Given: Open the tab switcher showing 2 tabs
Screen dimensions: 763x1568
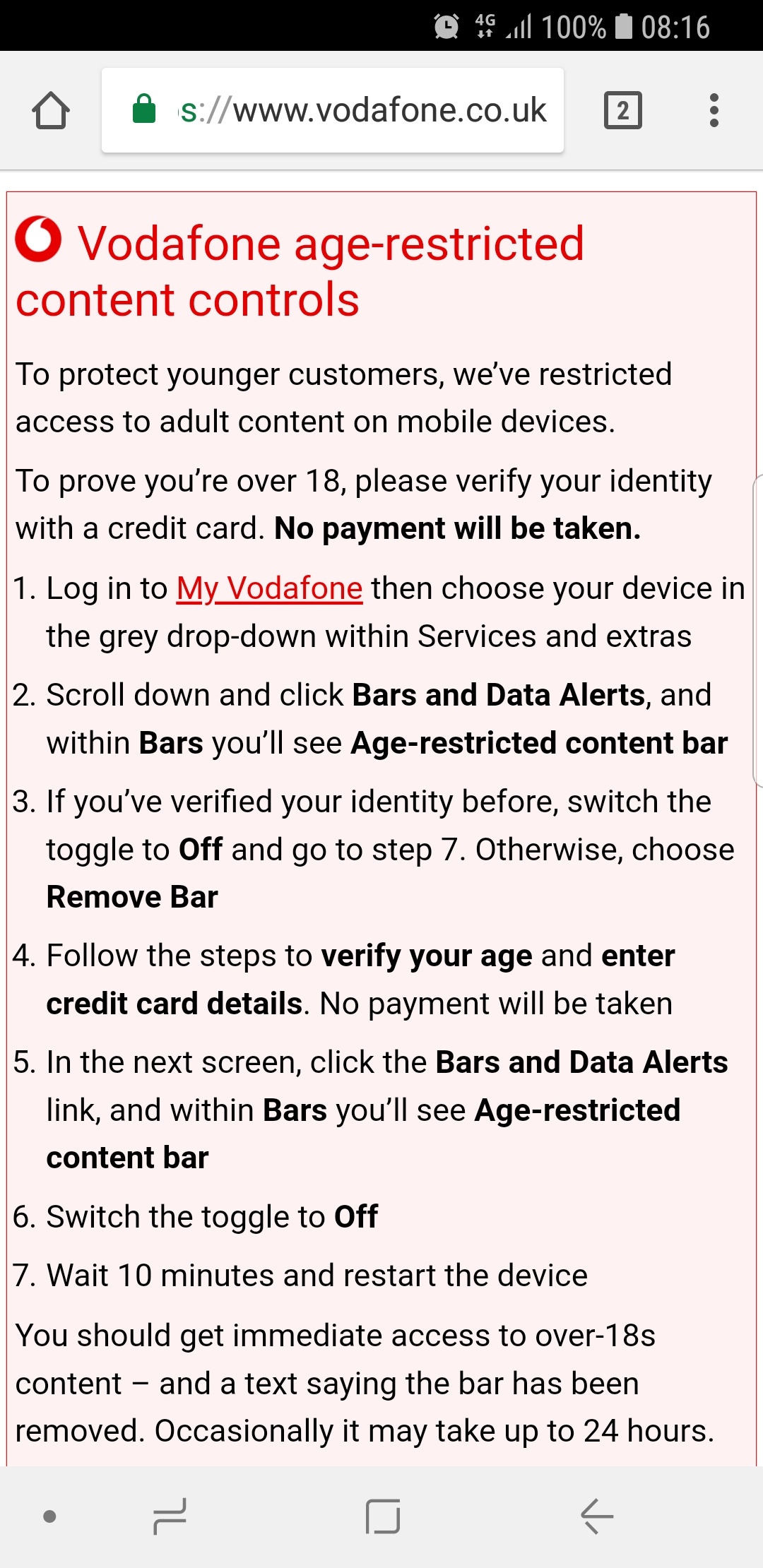Looking at the screenshot, I should pos(623,111).
